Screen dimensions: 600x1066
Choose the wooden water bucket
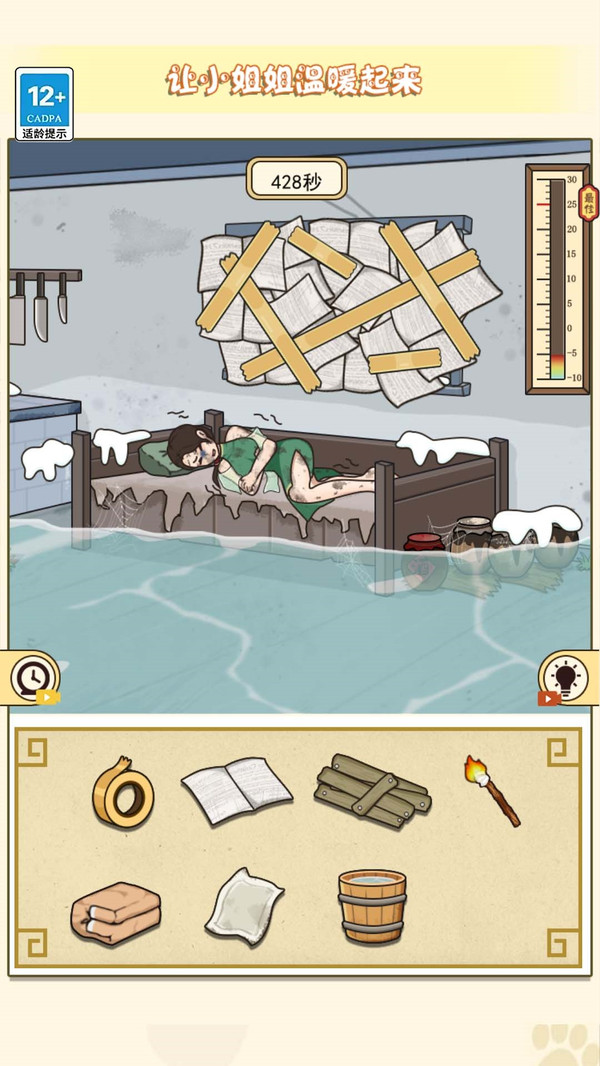pos(372,906)
